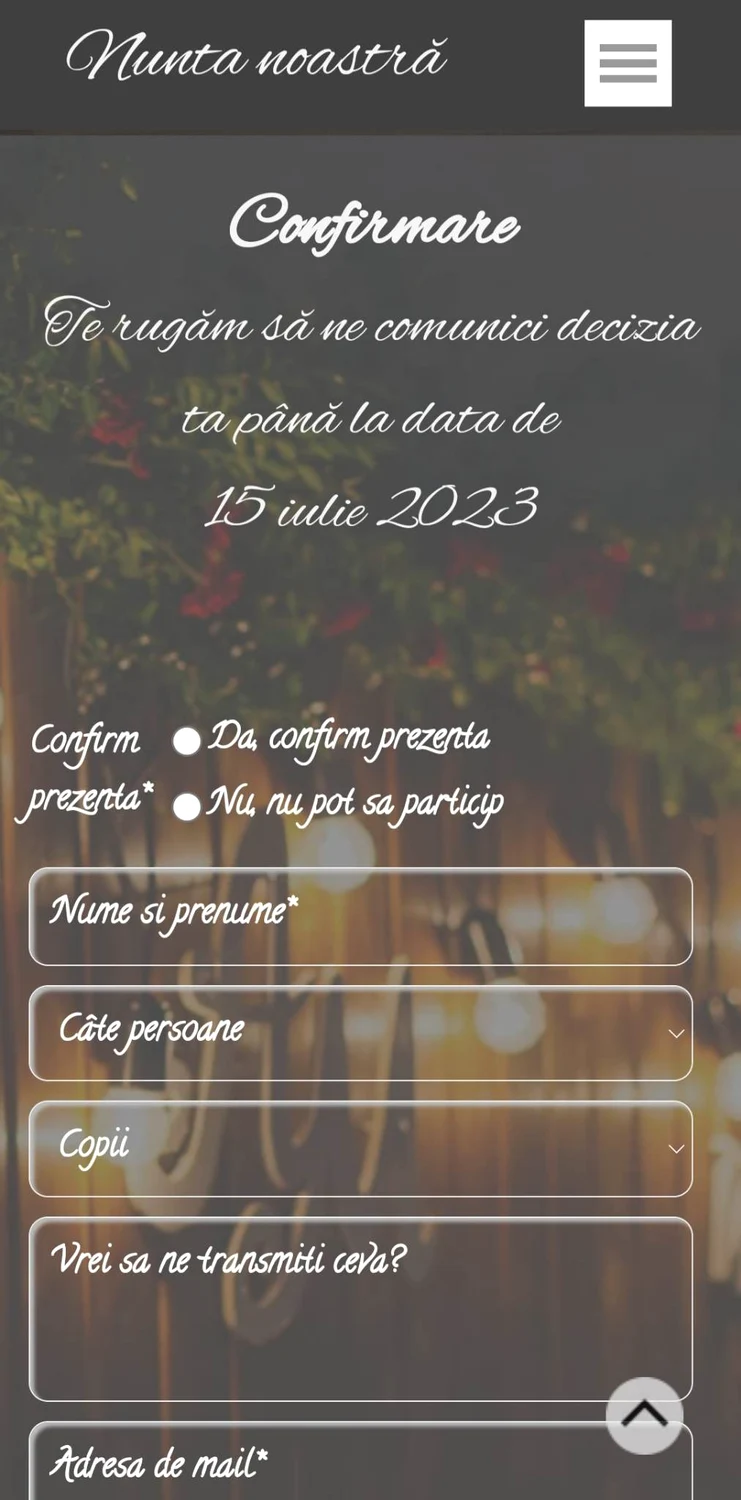This screenshot has width=741, height=1500.
Task: Tap the 'Adresa de mail' field
Action: pyautogui.click(x=361, y=1462)
